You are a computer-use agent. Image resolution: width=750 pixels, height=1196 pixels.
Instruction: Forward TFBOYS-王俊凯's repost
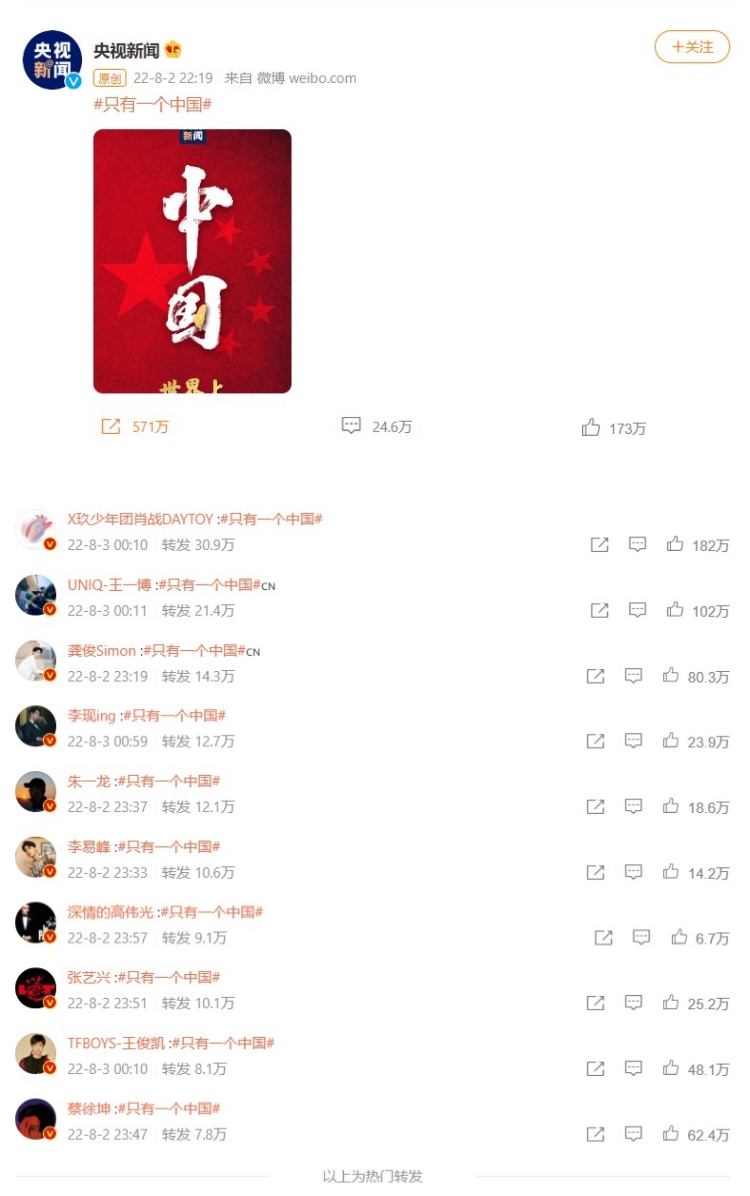click(595, 1068)
